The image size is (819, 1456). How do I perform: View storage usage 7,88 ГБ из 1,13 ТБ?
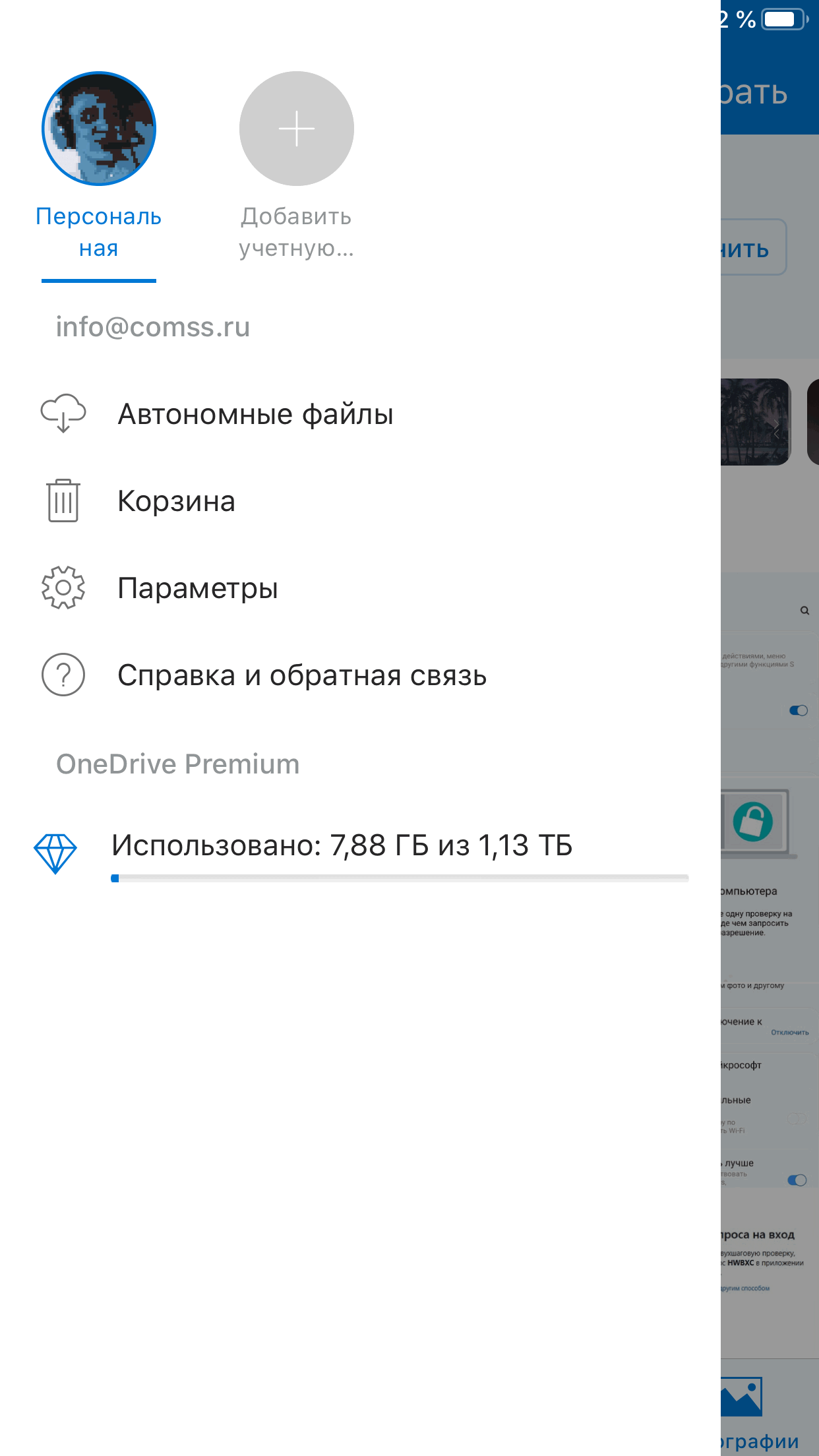[x=342, y=845]
